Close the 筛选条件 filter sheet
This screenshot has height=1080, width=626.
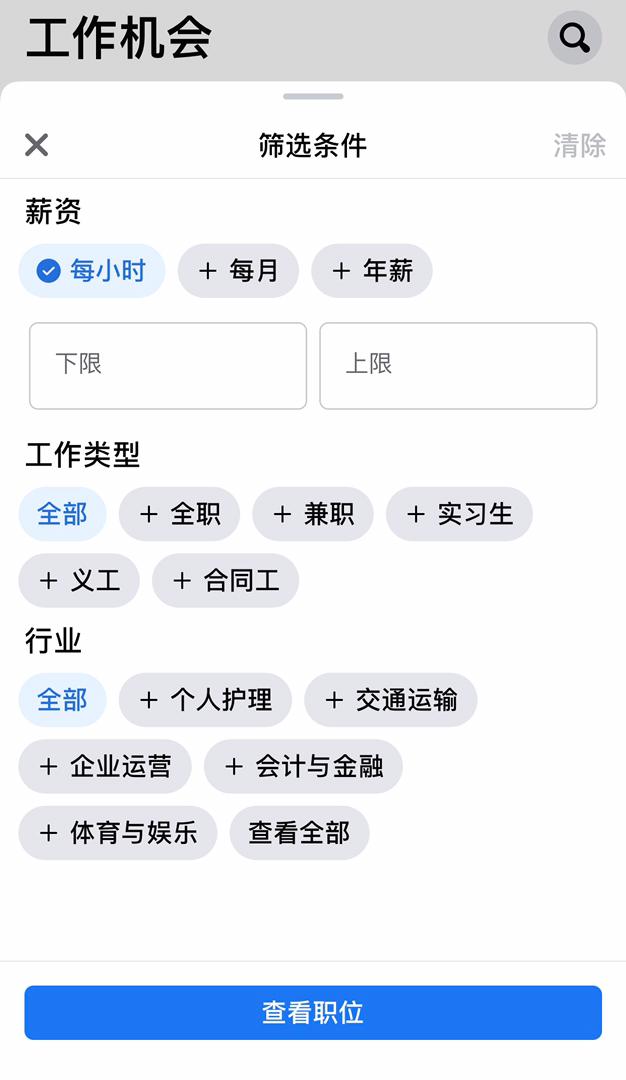[36, 145]
